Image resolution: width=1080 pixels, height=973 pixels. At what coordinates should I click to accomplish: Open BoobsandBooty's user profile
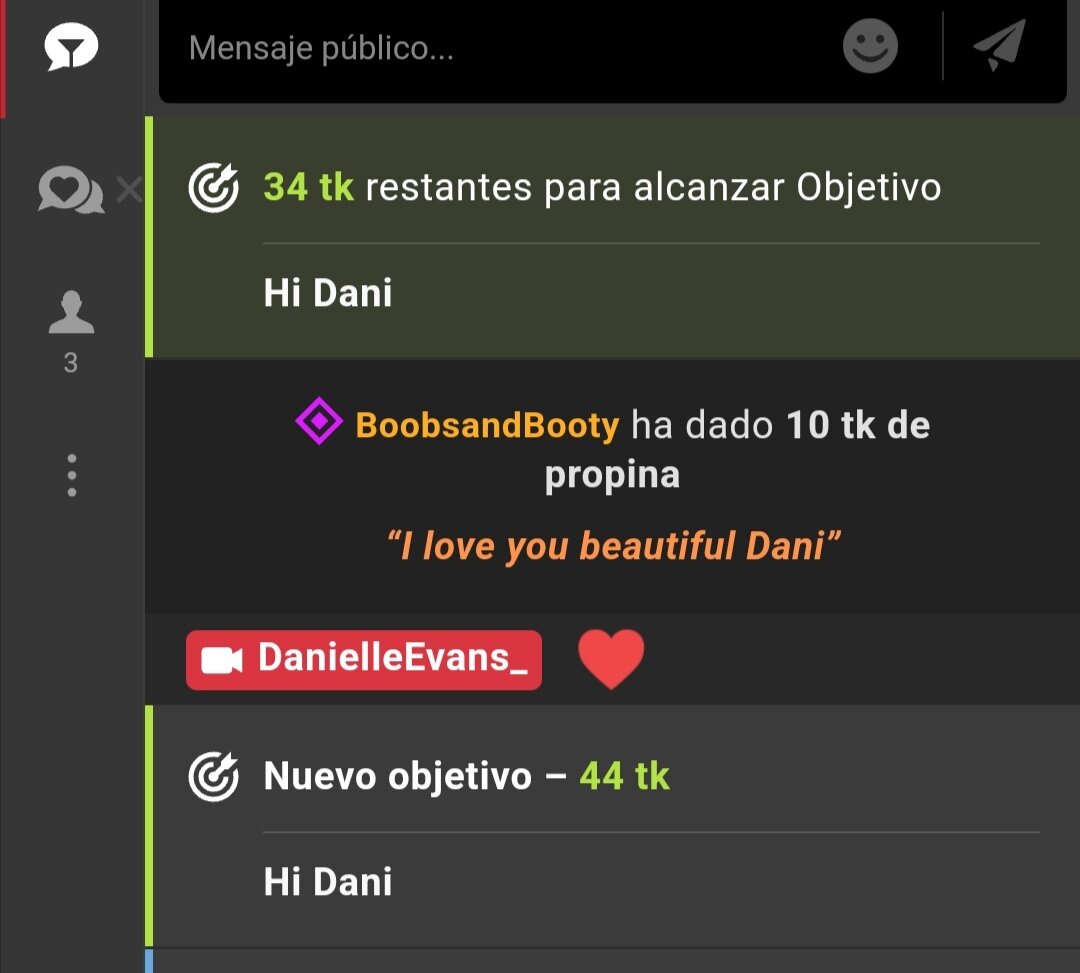tap(487, 426)
